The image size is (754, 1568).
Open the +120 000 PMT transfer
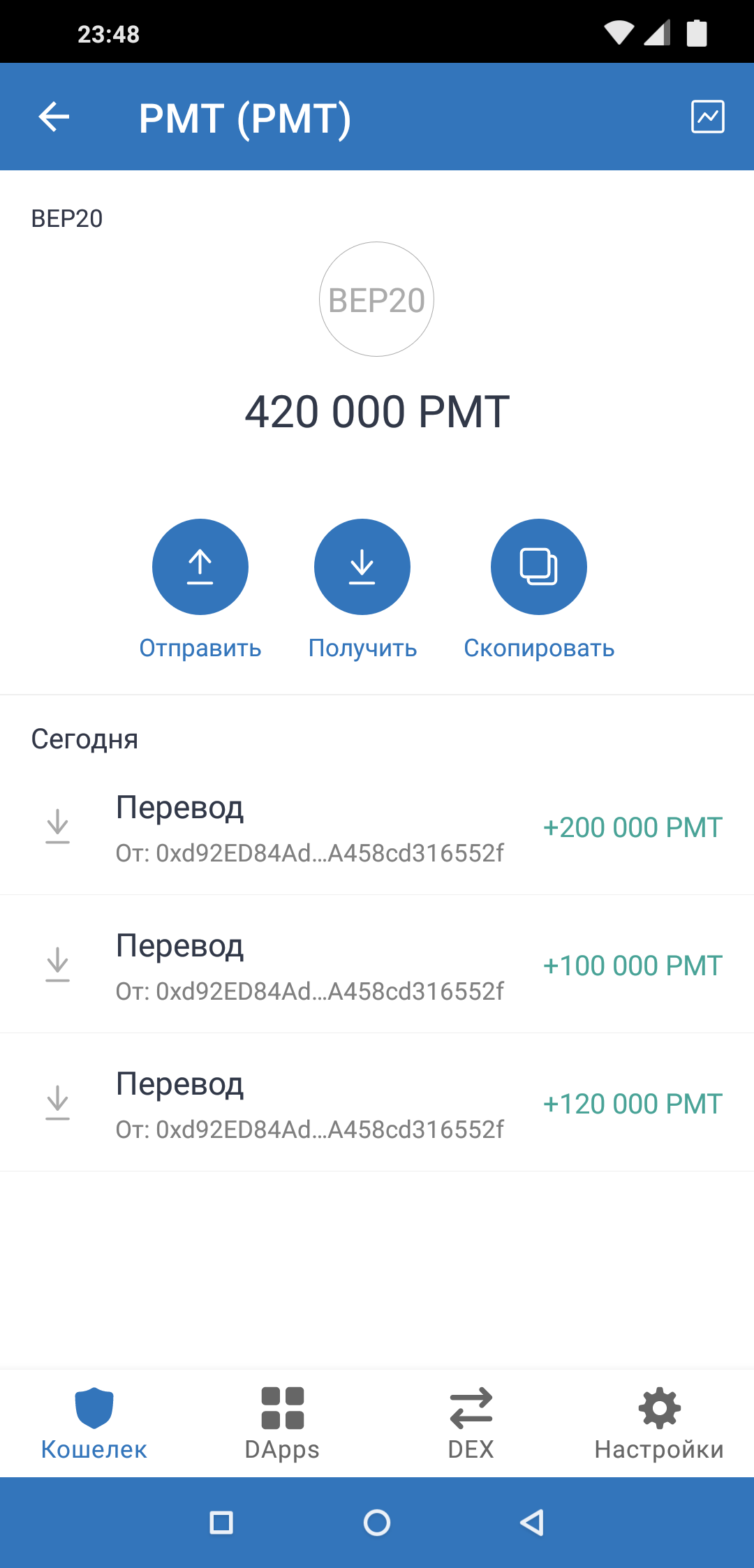377,1103
